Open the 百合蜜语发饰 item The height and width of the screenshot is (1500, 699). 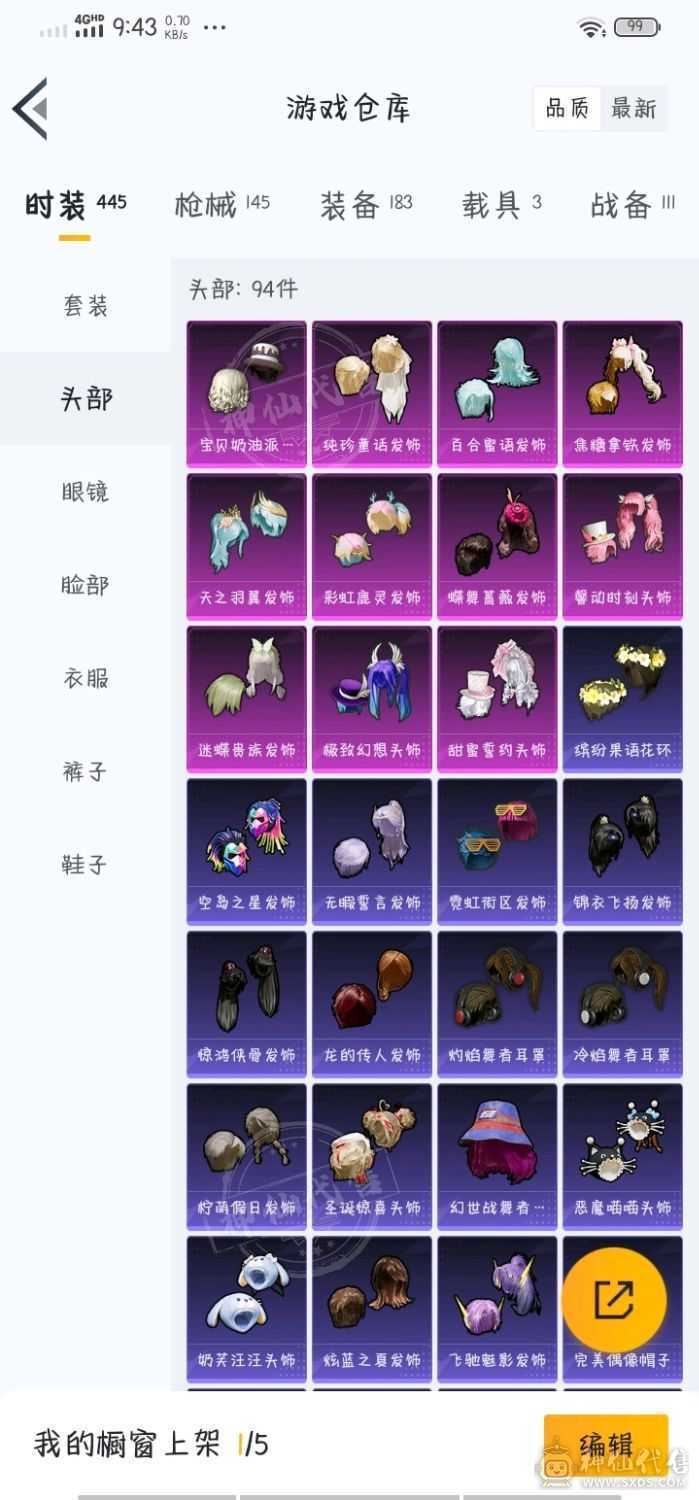tap(497, 394)
